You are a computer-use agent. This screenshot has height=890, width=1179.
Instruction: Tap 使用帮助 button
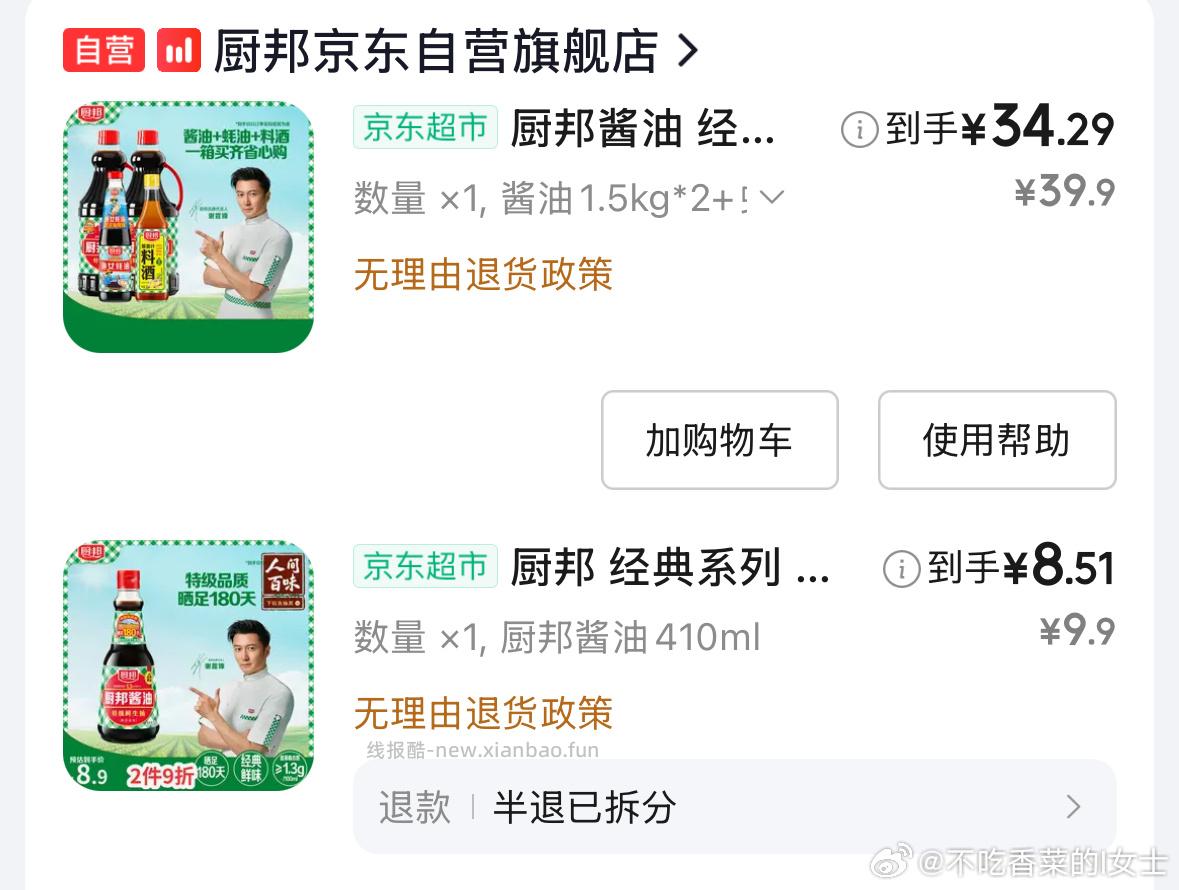click(x=996, y=440)
